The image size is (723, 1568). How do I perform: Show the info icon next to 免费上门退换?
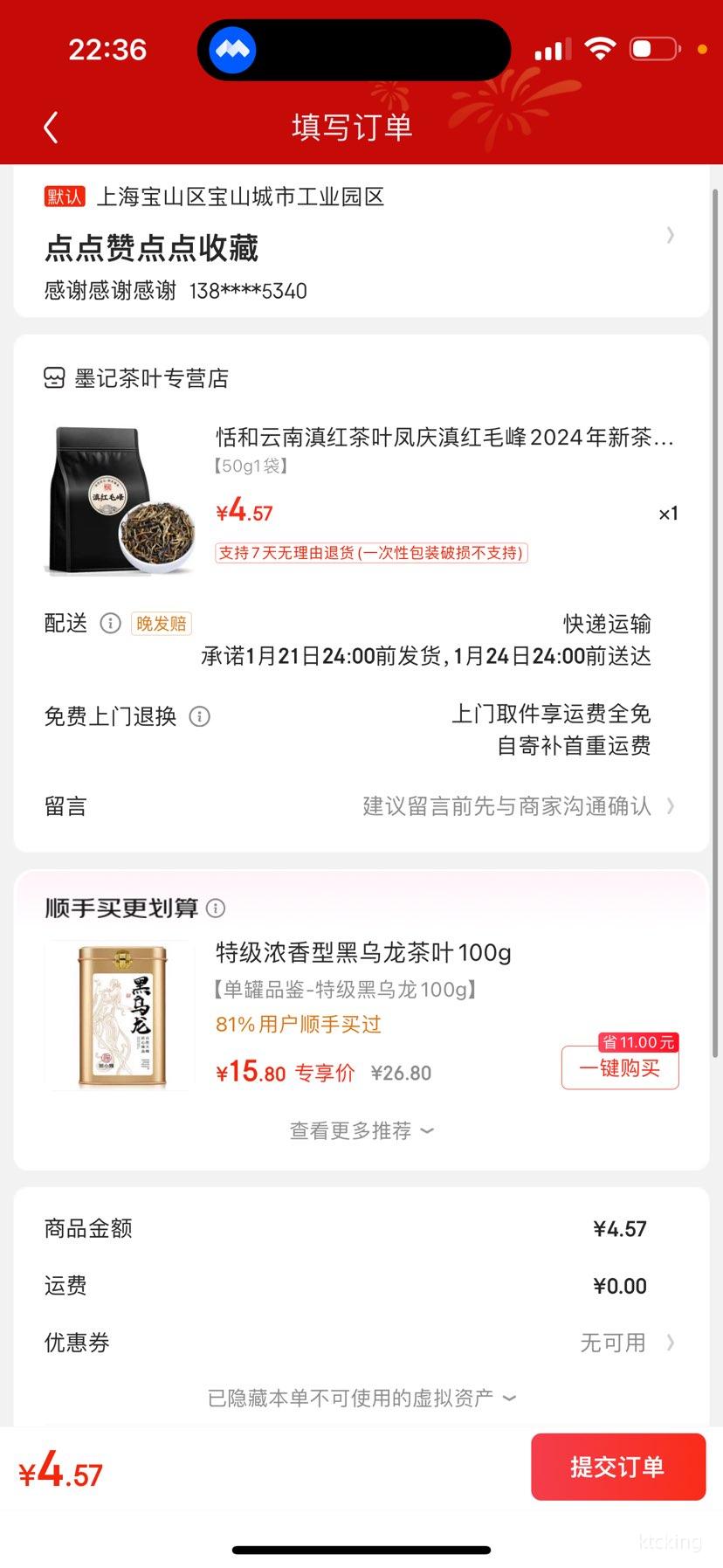(200, 716)
